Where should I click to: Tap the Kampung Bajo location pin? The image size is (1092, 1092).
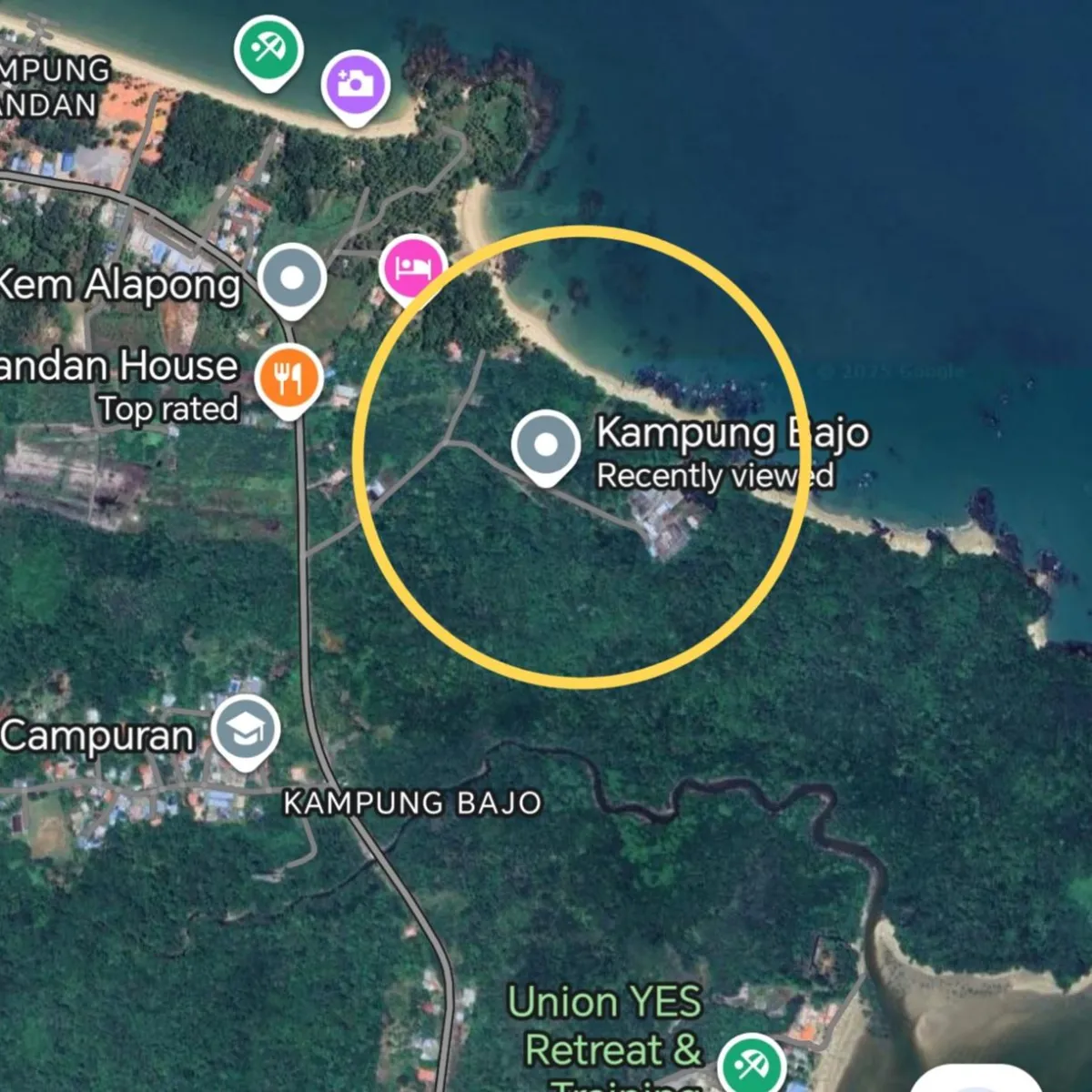(545, 445)
